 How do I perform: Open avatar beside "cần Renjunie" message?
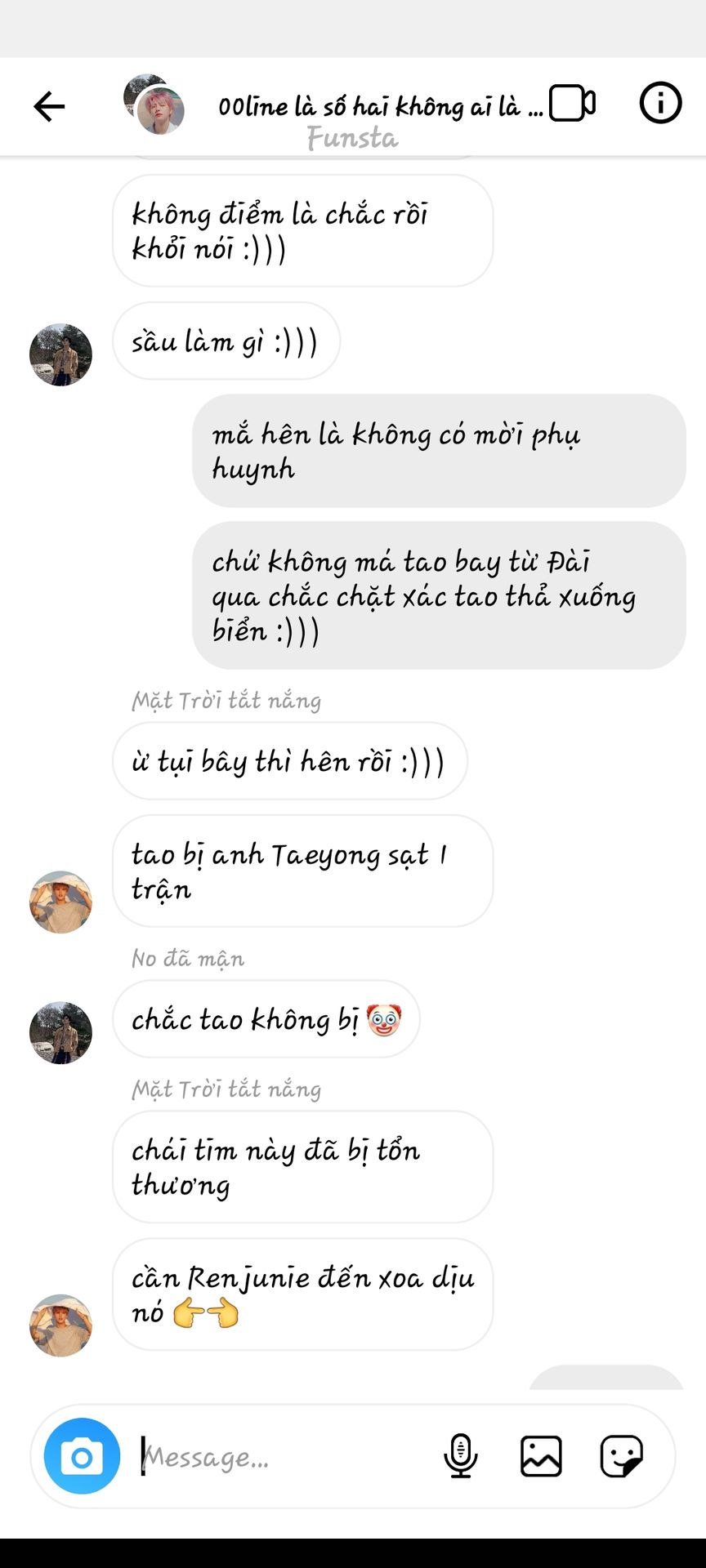click(x=60, y=1325)
